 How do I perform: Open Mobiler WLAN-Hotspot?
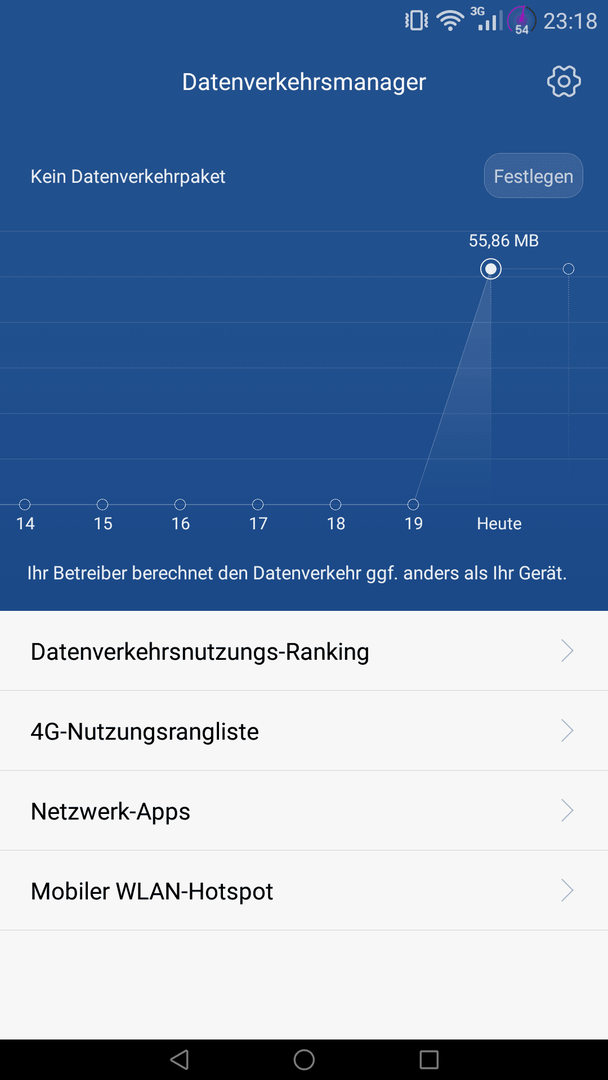(x=304, y=891)
